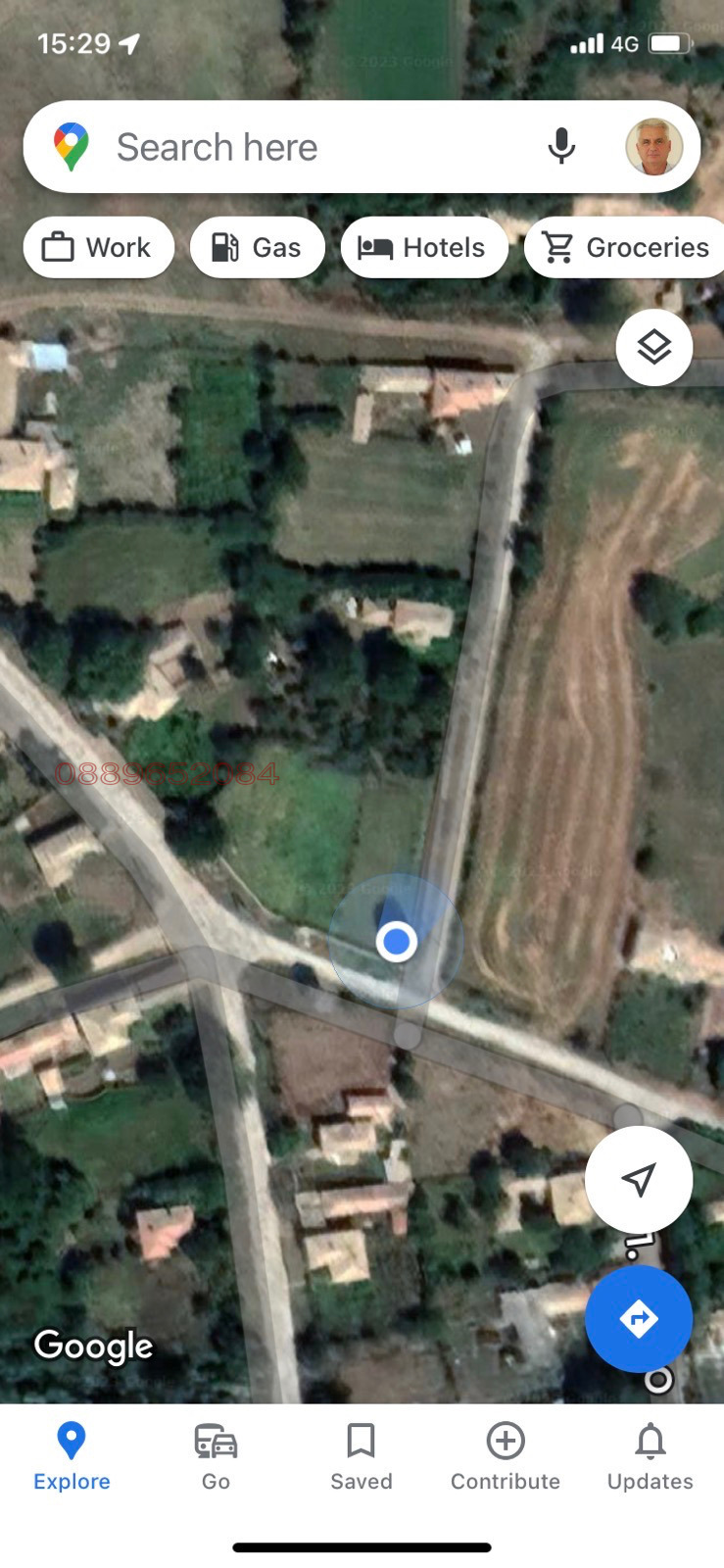Image resolution: width=724 pixels, height=1568 pixels.
Task: Switch to the Explore tab
Action: [72, 1456]
